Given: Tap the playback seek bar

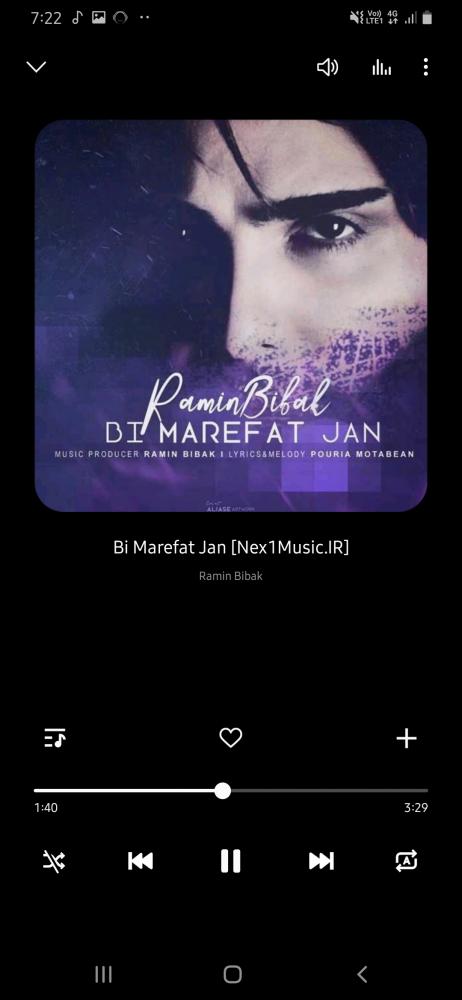Looking at the screenshot, I should 230,791.
